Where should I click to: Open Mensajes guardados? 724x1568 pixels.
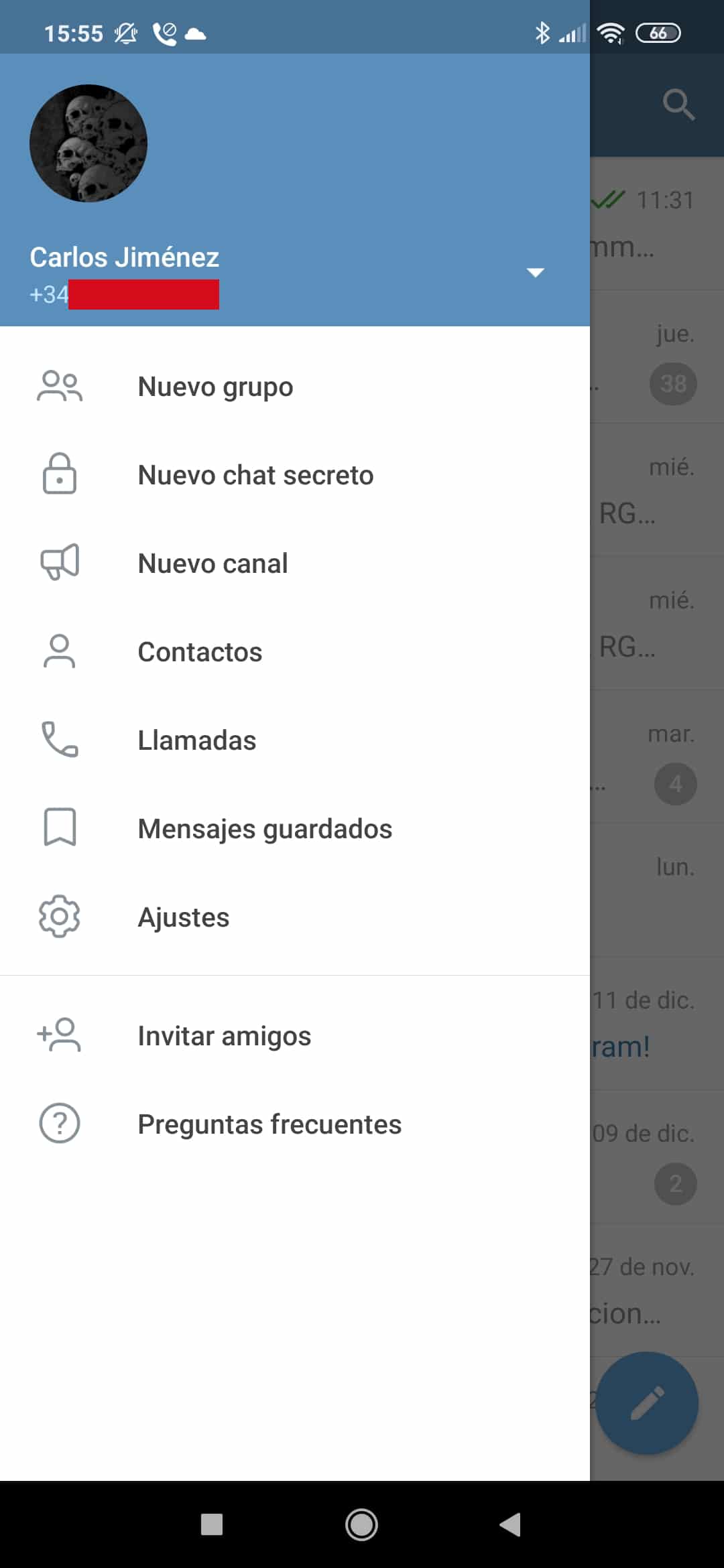coord(264,829)
